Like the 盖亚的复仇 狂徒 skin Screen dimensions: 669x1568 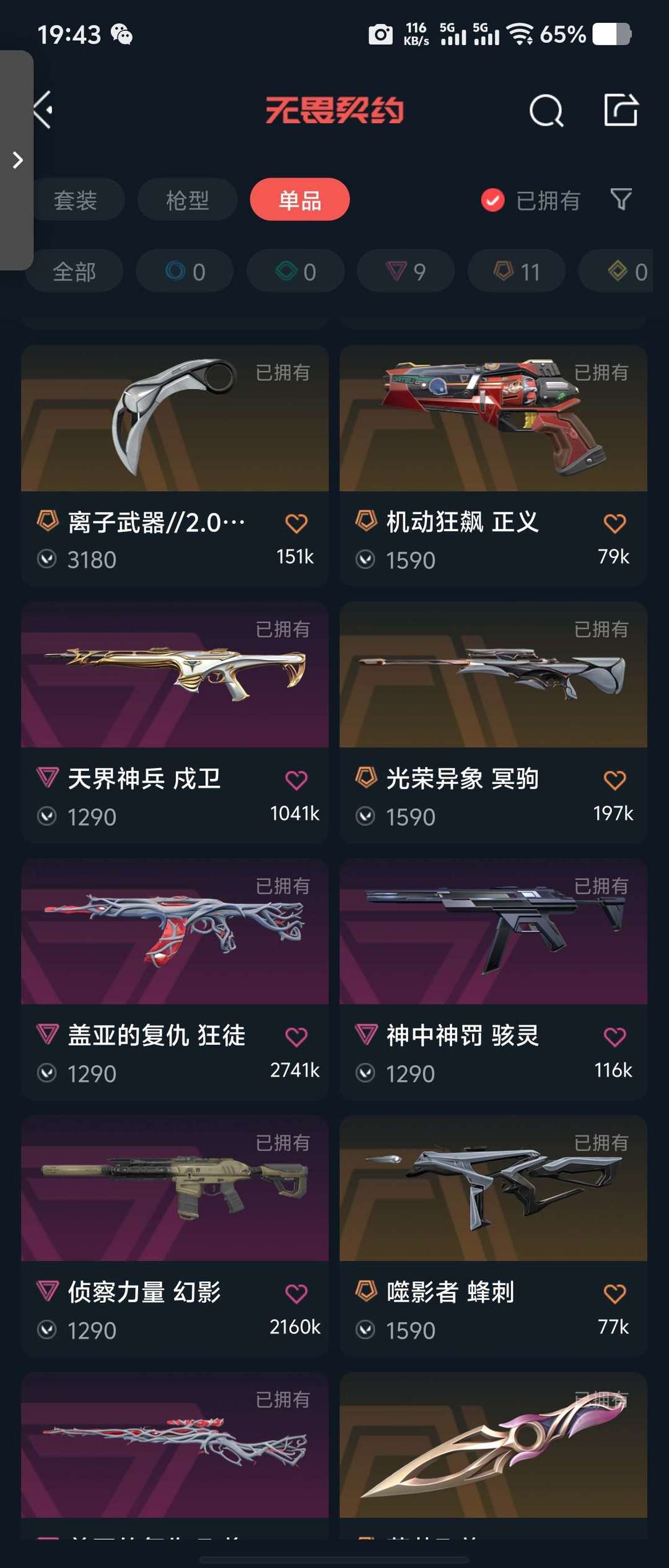(x=296, y=1037)
